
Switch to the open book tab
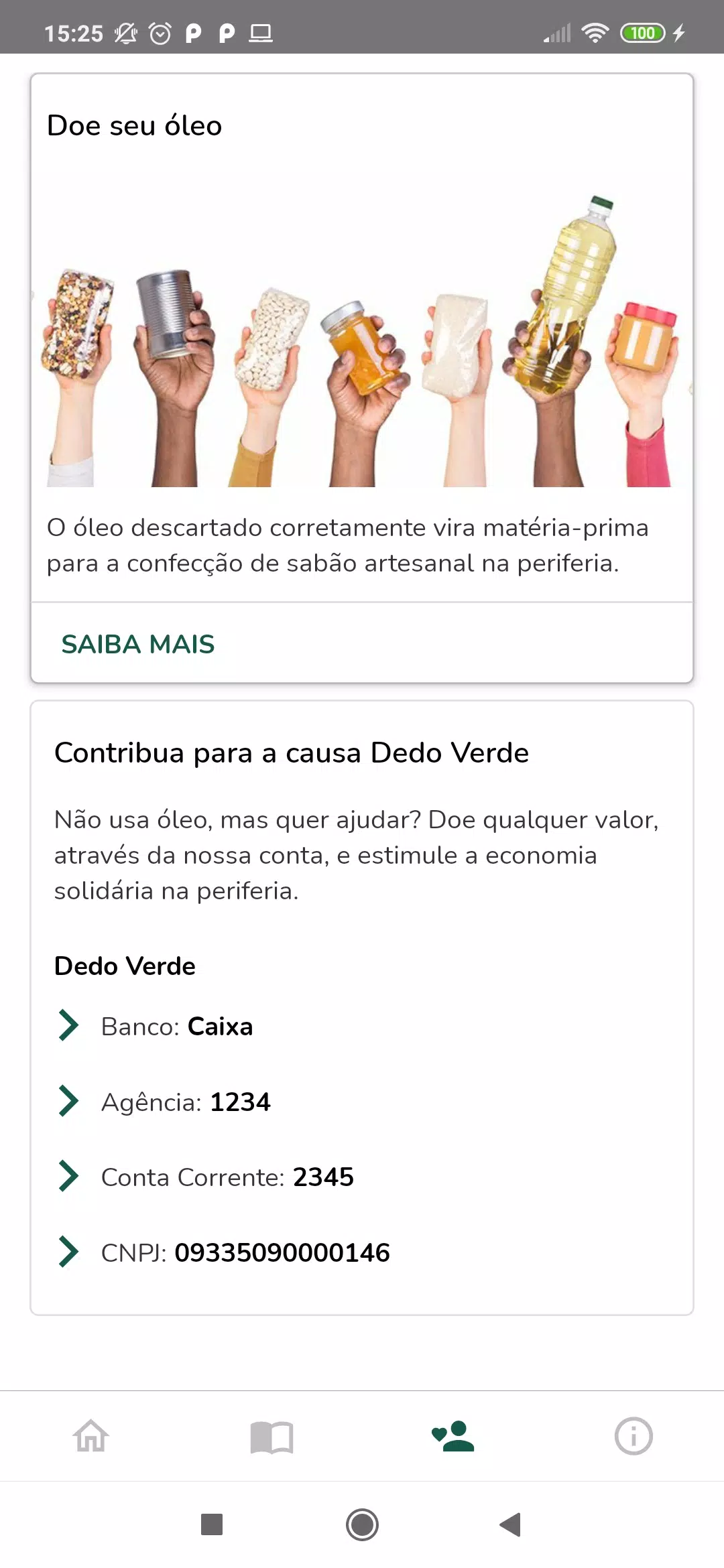pyautogui.click(x=271, y=1436)
